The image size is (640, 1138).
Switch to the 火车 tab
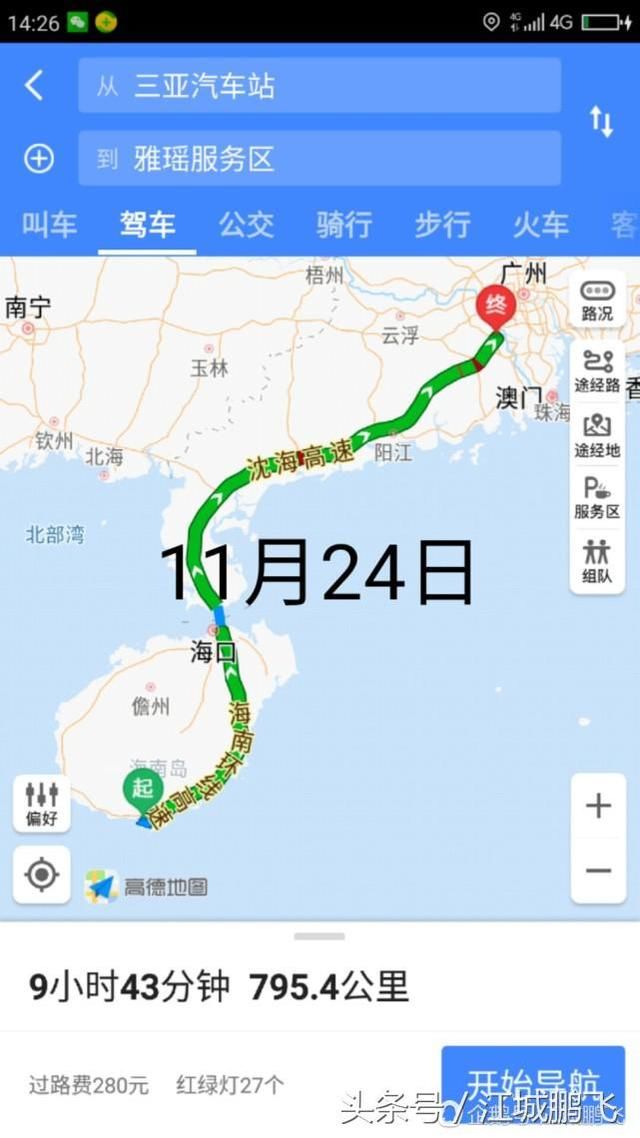click(541, 224)
